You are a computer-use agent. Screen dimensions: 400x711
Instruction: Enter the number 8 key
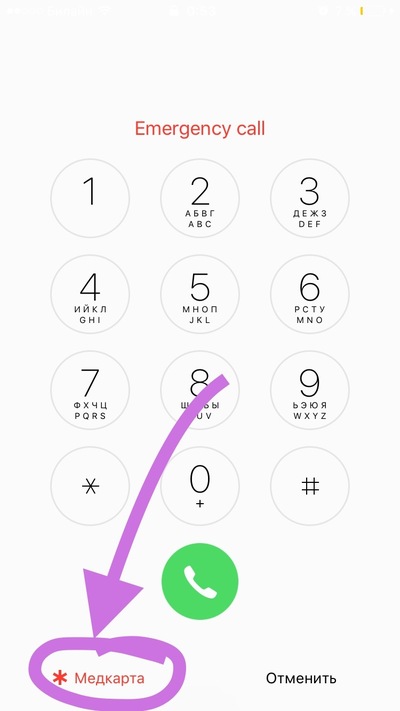(200, 390)
